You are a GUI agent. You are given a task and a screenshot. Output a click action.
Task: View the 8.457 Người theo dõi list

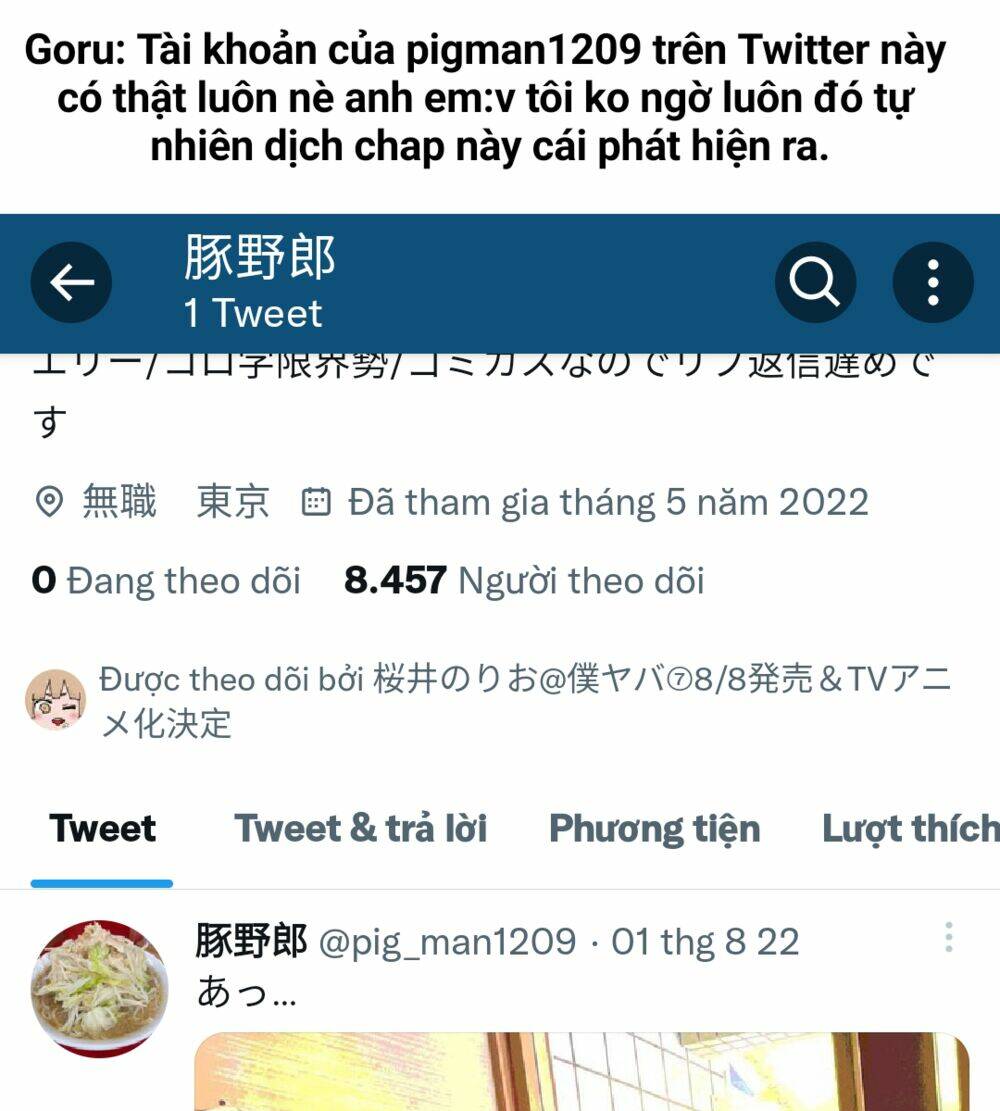pyautogui.click(x=524, y=580)
